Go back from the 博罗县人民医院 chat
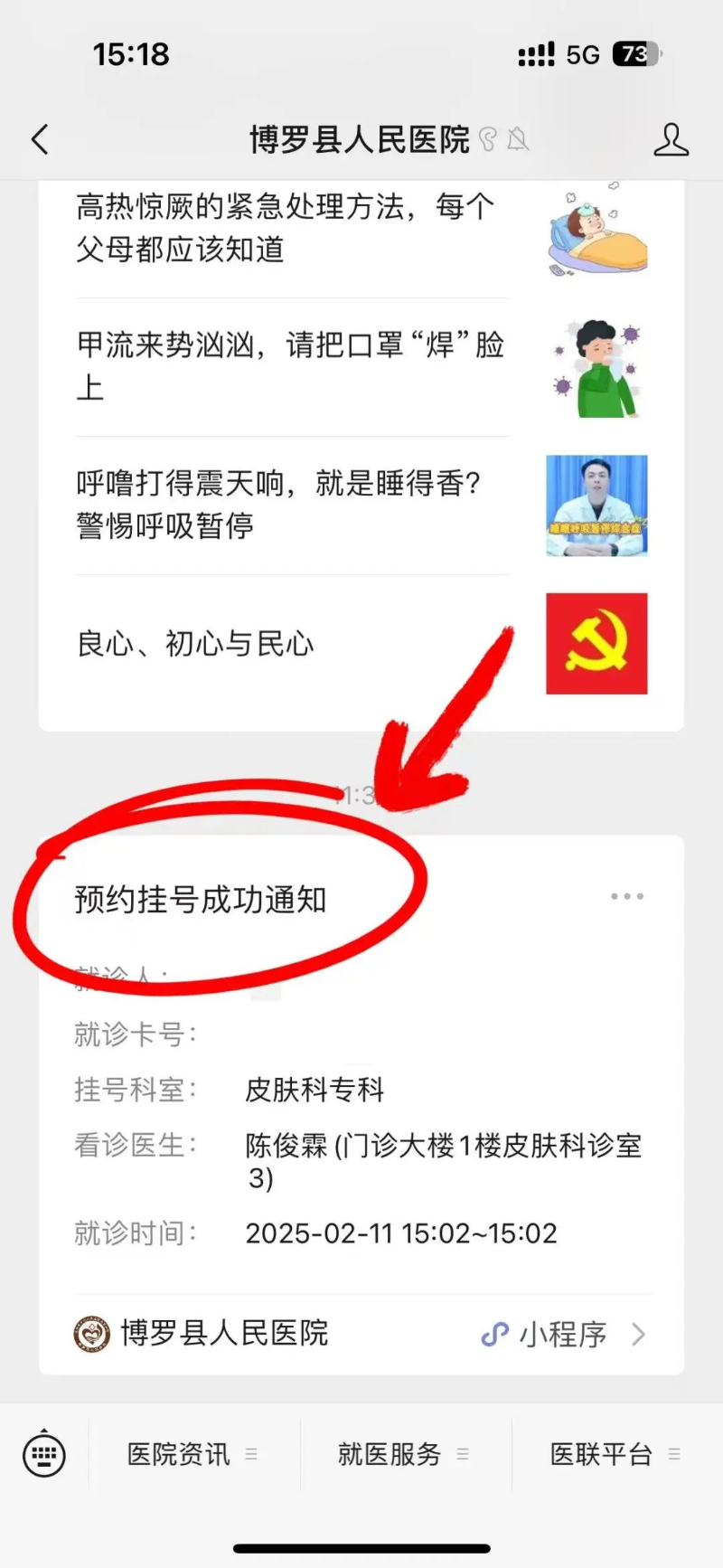The image size is (723, 1568). pyautogui.click(x=40, y=139)
